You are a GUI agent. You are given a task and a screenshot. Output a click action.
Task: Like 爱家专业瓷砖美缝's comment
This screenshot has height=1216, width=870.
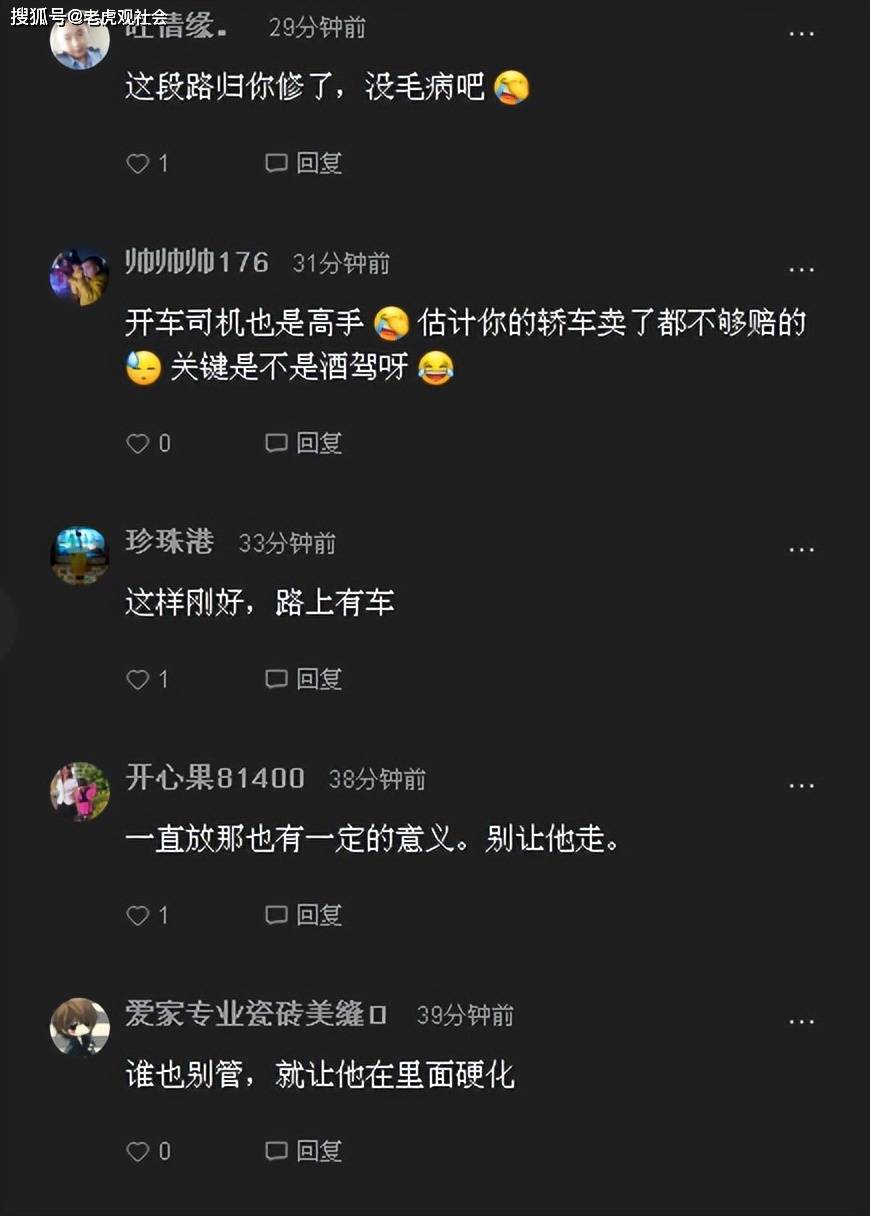(138, 1151)
